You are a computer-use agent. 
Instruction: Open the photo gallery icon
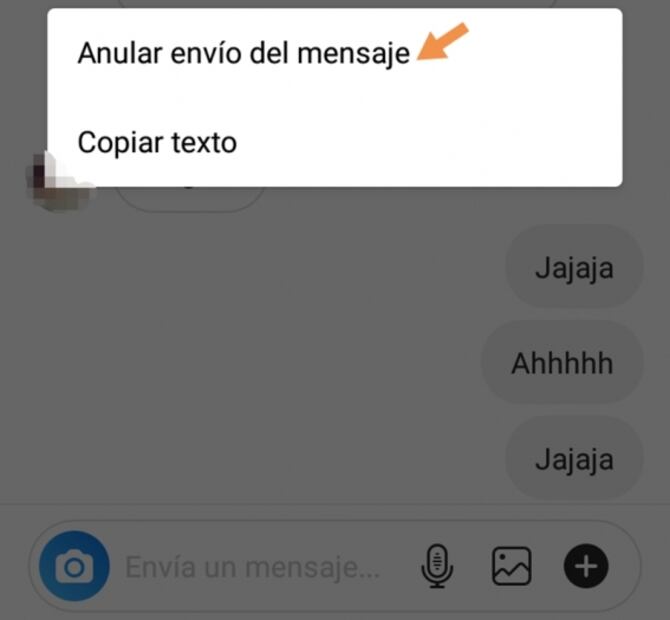point(511,567)
